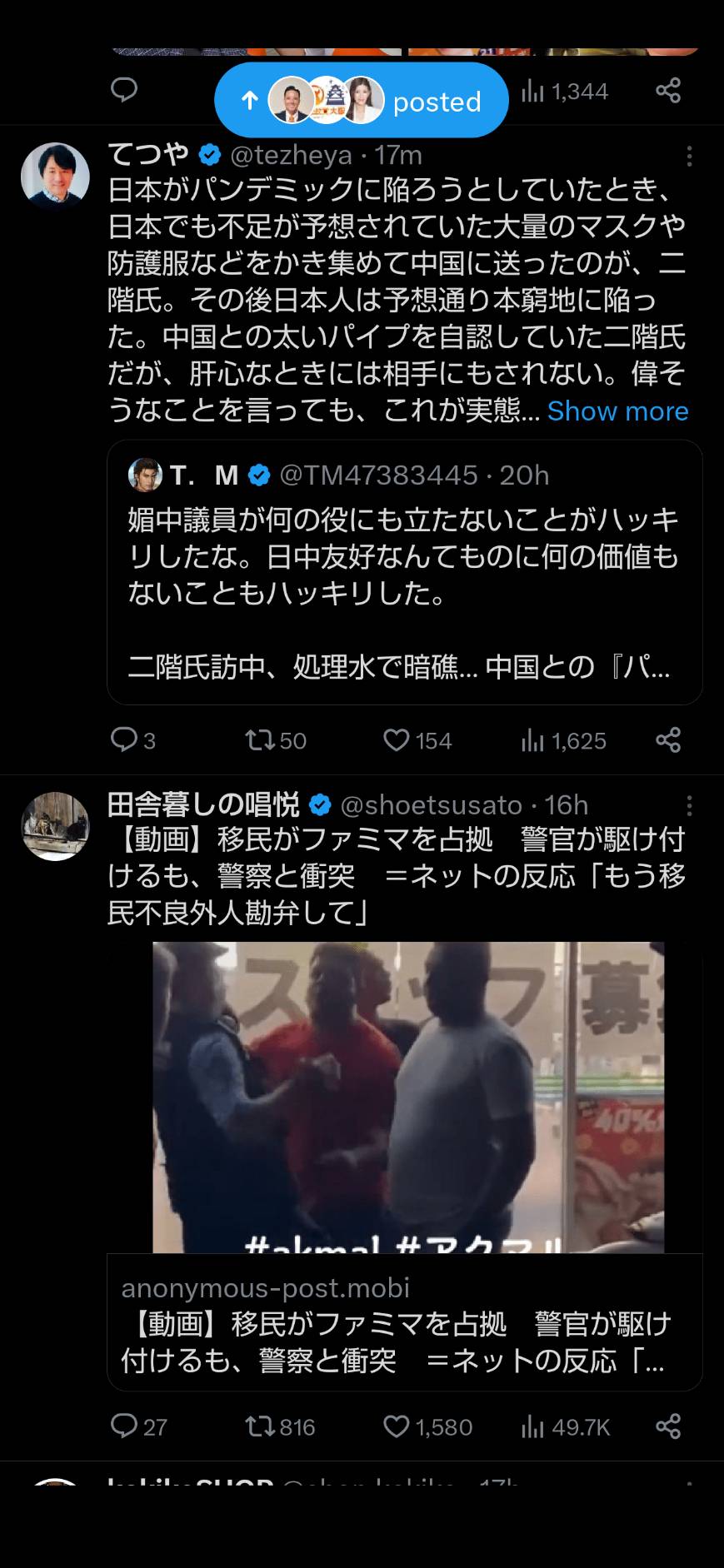The image size is (724, 1568).
Task: Open overflow menu on てつや's post
Action: pyautogui.click(x=689, y=157)
